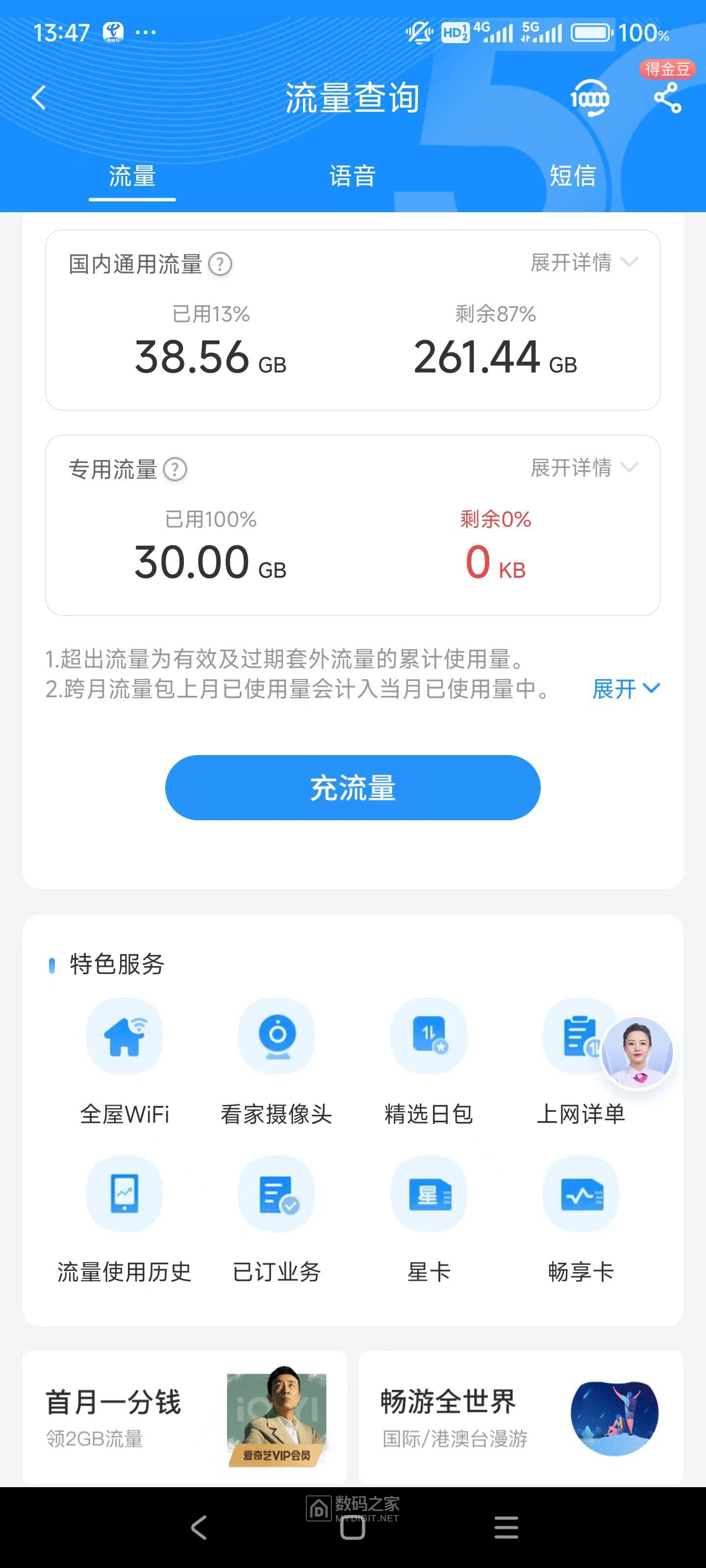Image resolution: width=706 pixels, height=1568 pixels.
Task: Go back from the 流量查询 page
Action: 39,98
